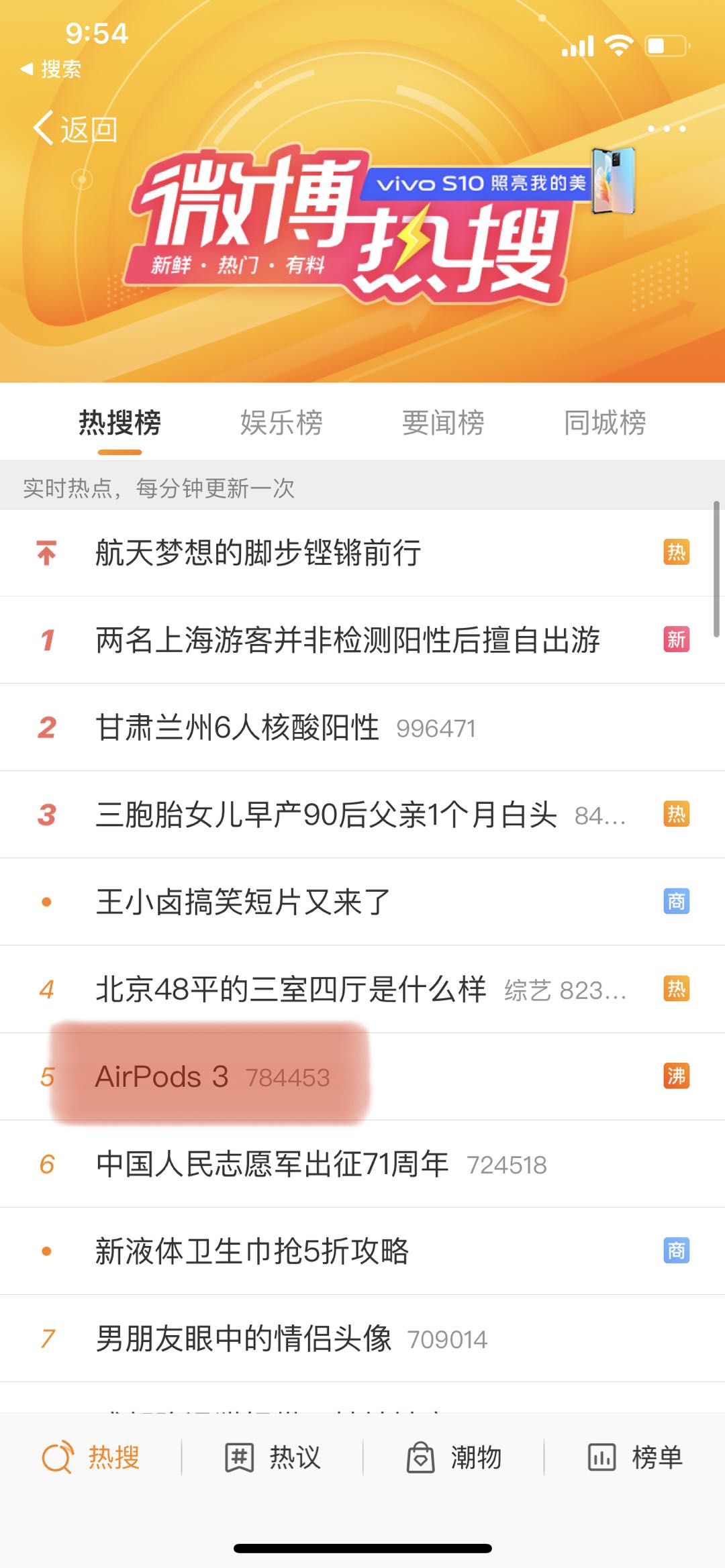Switch to the 娱乐榜 tab
The height and width of the screenshot is (1568, 725).
click(x=281, y=423)
